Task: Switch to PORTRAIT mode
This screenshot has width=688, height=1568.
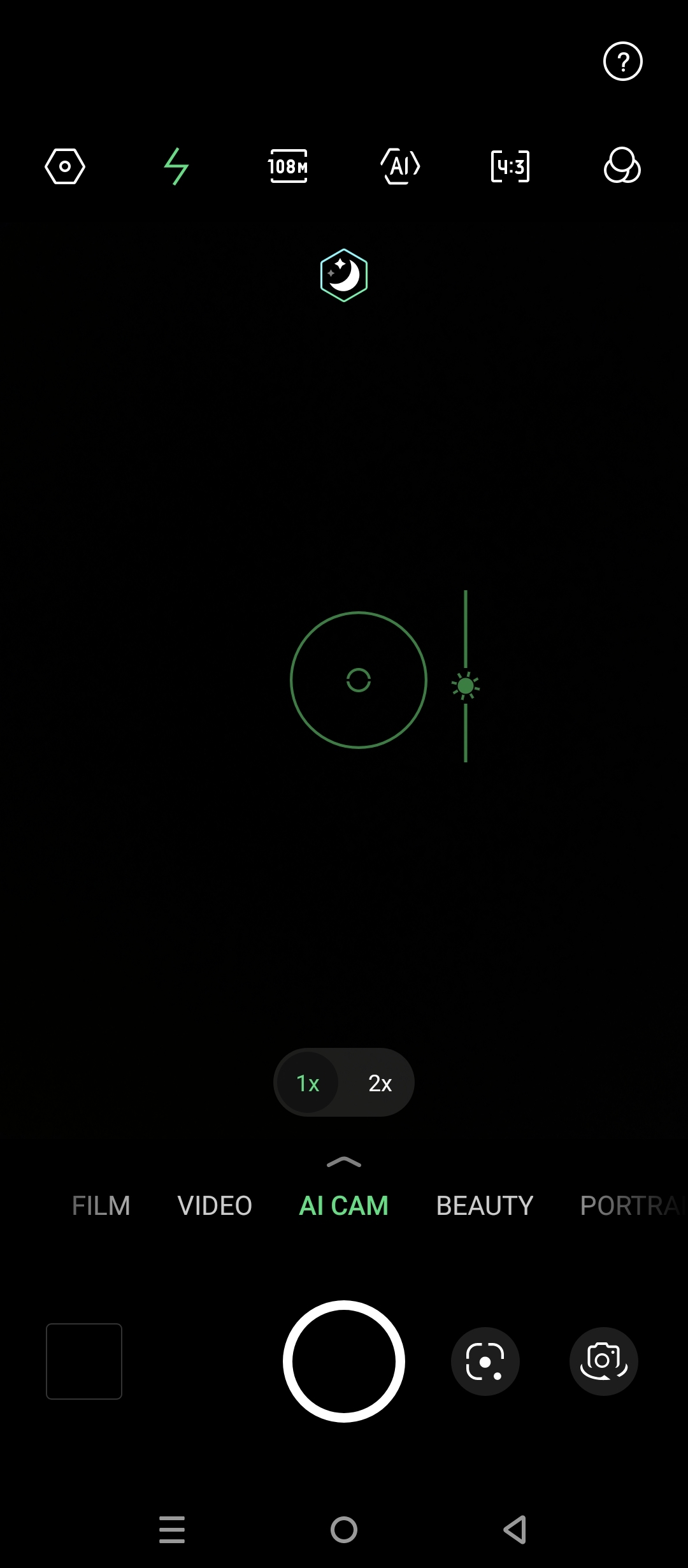Action: coord(631,1206)
